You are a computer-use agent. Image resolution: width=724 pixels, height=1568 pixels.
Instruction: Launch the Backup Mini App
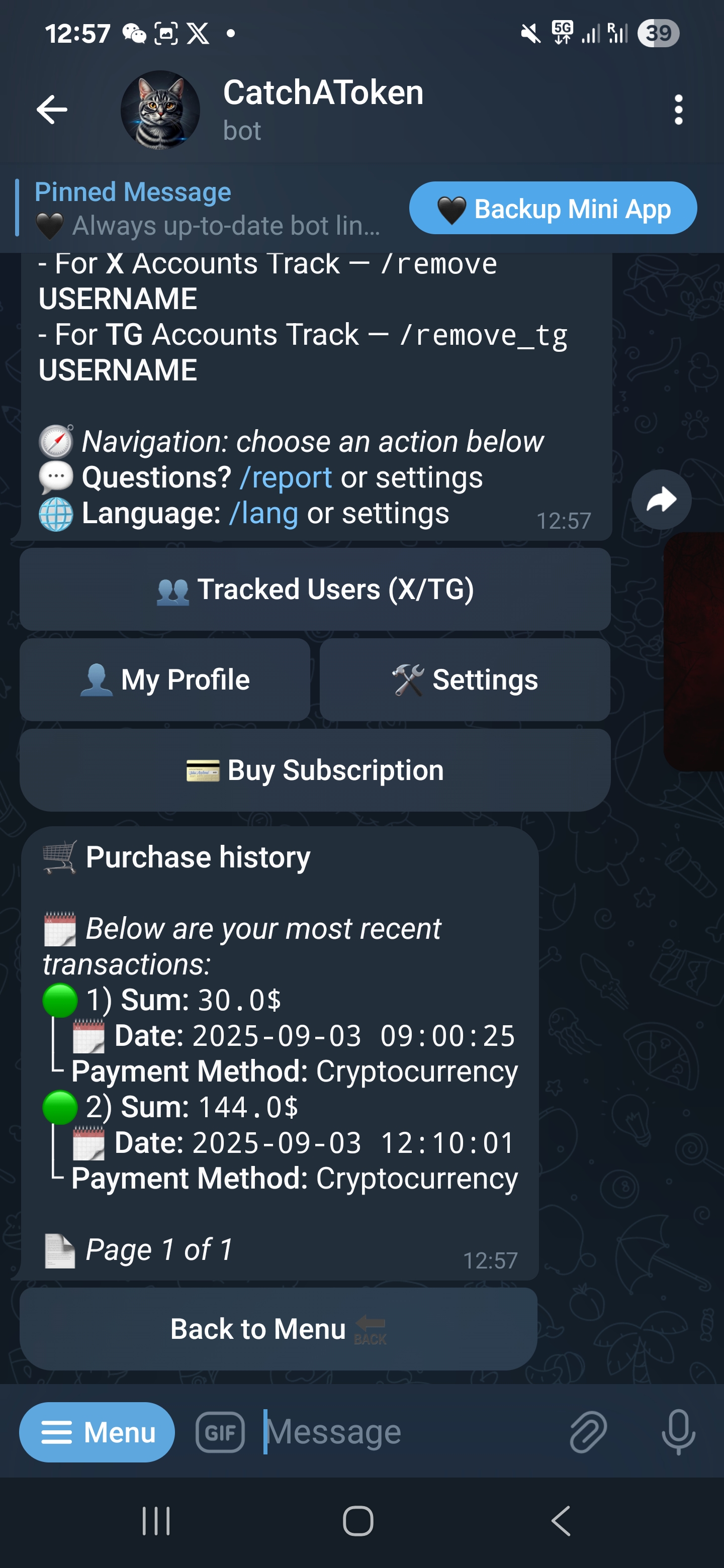(x=552, y=208)
